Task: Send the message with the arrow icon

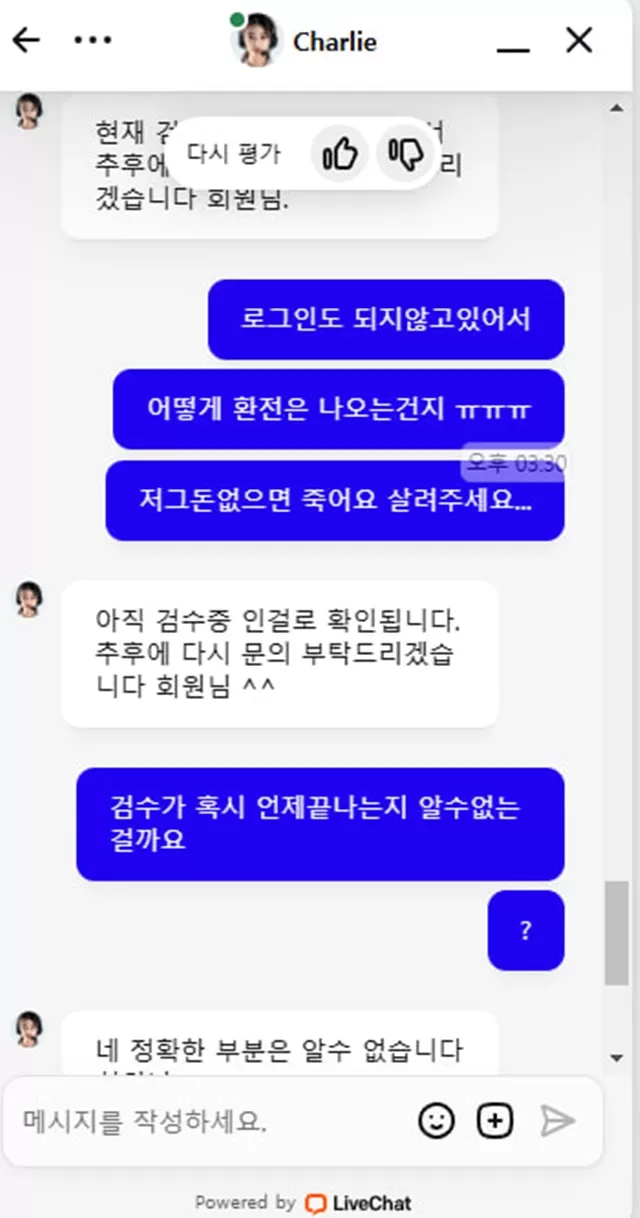Action: [557, 1121]
